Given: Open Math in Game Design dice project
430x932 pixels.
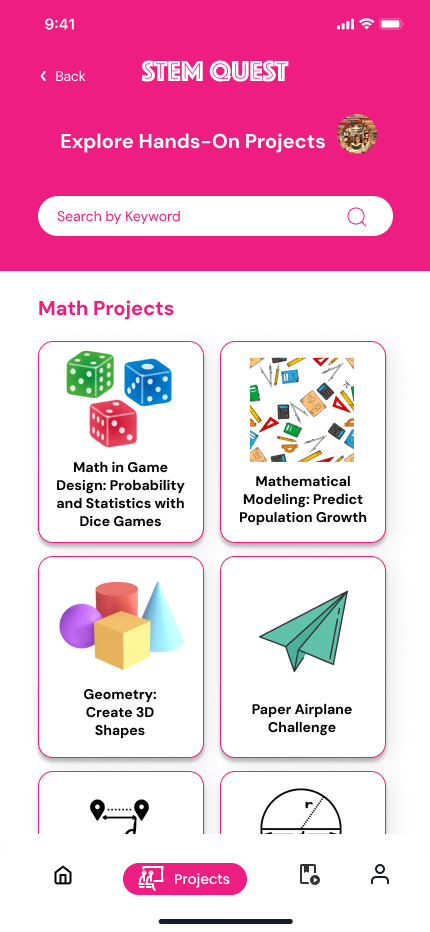Looking at the screenshot, I should (x=121, y=442).
